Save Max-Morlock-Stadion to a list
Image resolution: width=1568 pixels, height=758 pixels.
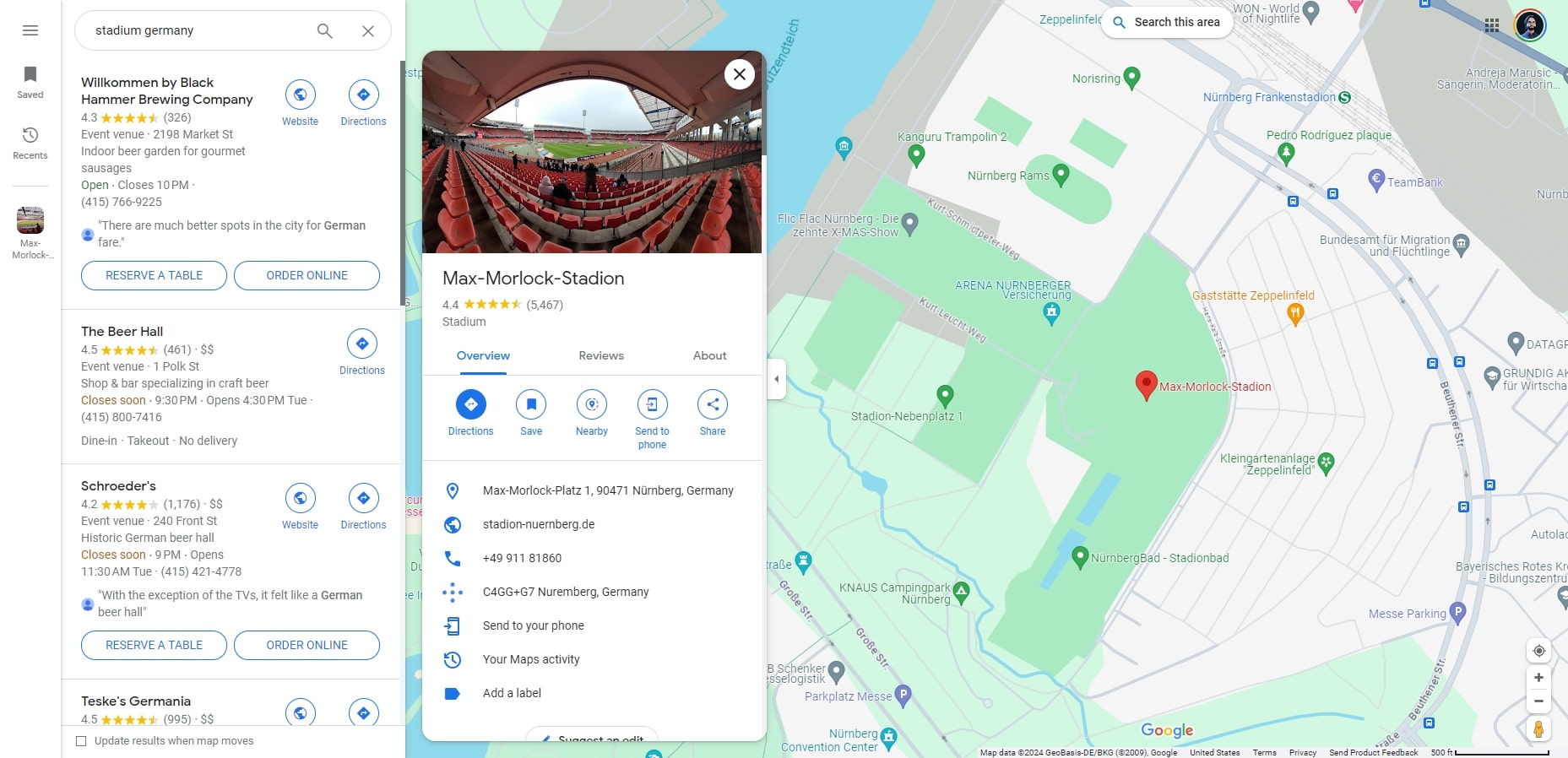[x=531, y=405]
